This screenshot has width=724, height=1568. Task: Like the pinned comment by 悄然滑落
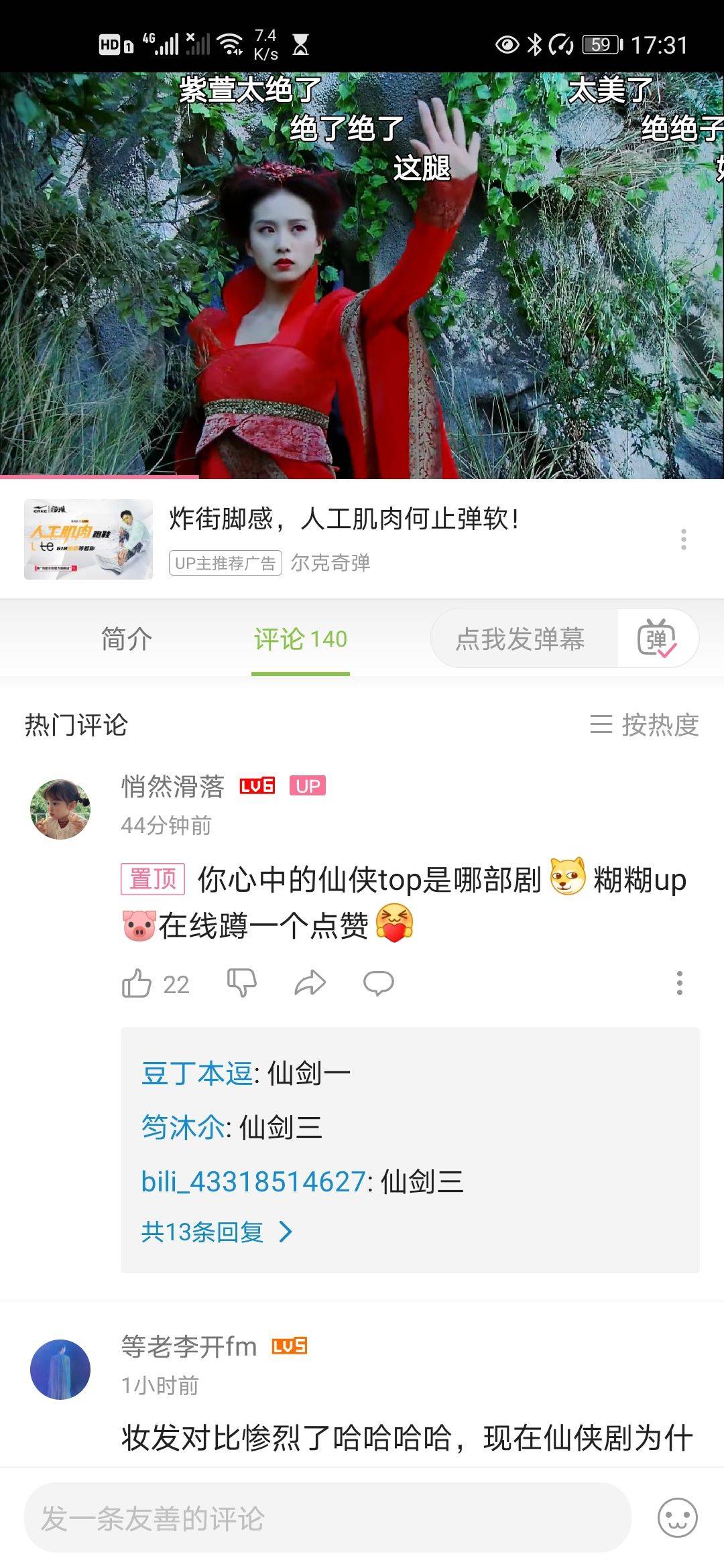pos(137,984)
